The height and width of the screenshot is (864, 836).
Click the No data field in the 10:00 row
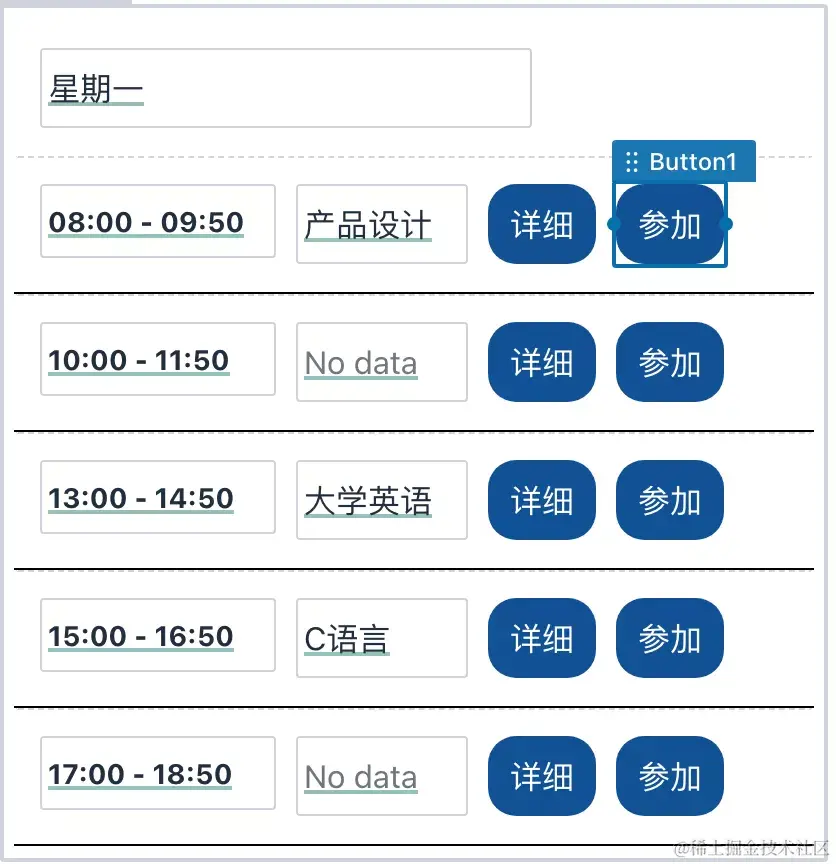click(x=381, y=362)
